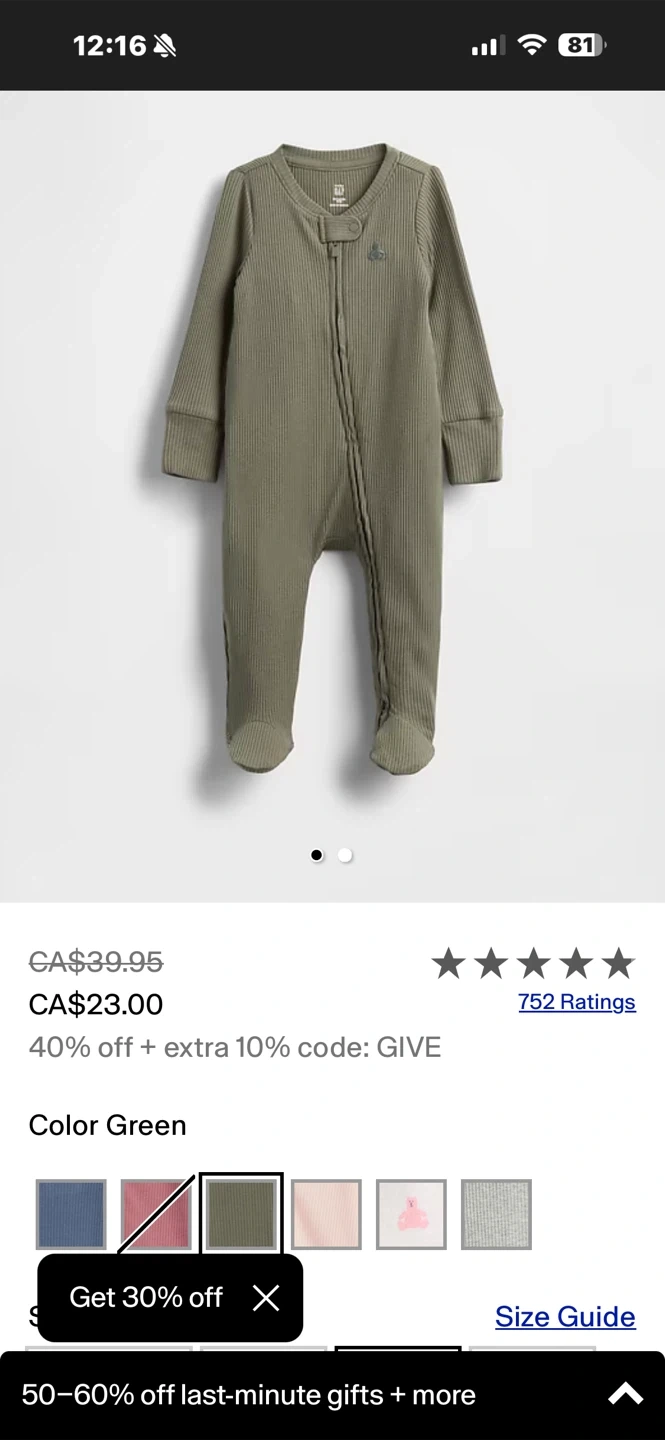Pick the light pink color swatch
The width and height of the screenshot is (665, 1440).
326,1214
